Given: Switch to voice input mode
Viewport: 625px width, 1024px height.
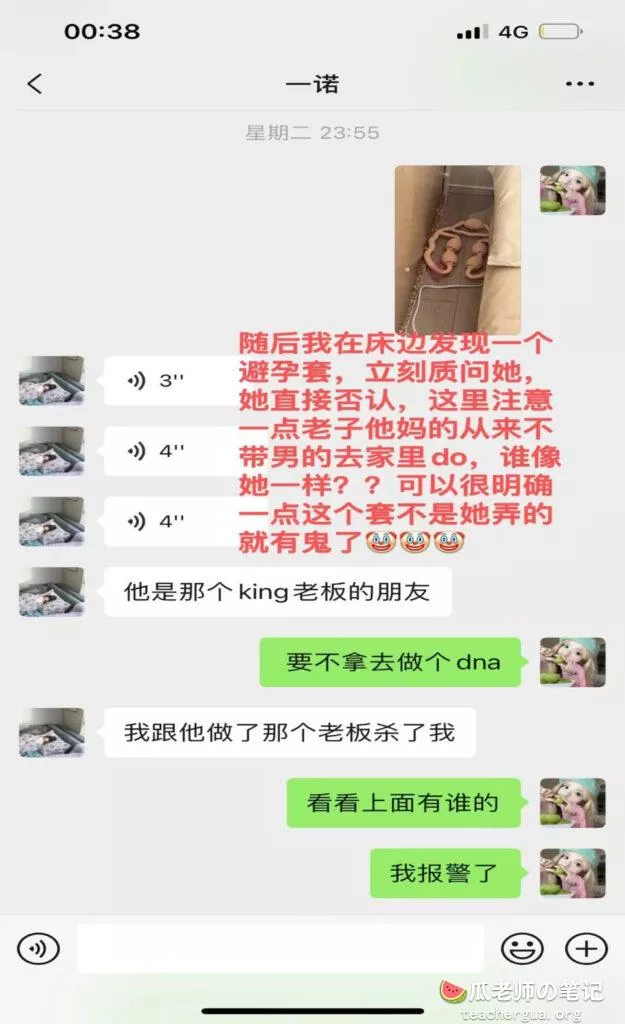Looking at the screenshot, I should pos(39,947).
